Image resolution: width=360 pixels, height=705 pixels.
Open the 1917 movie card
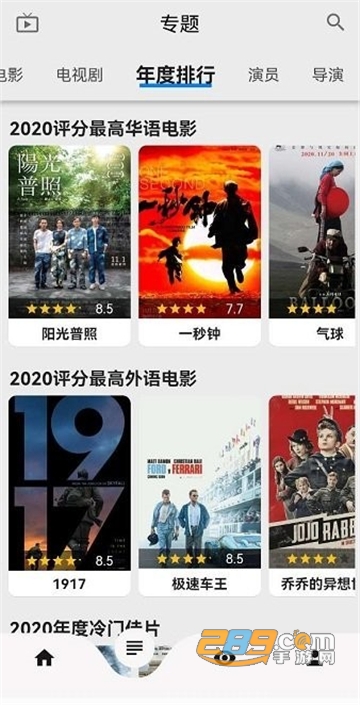click(70, 495)
